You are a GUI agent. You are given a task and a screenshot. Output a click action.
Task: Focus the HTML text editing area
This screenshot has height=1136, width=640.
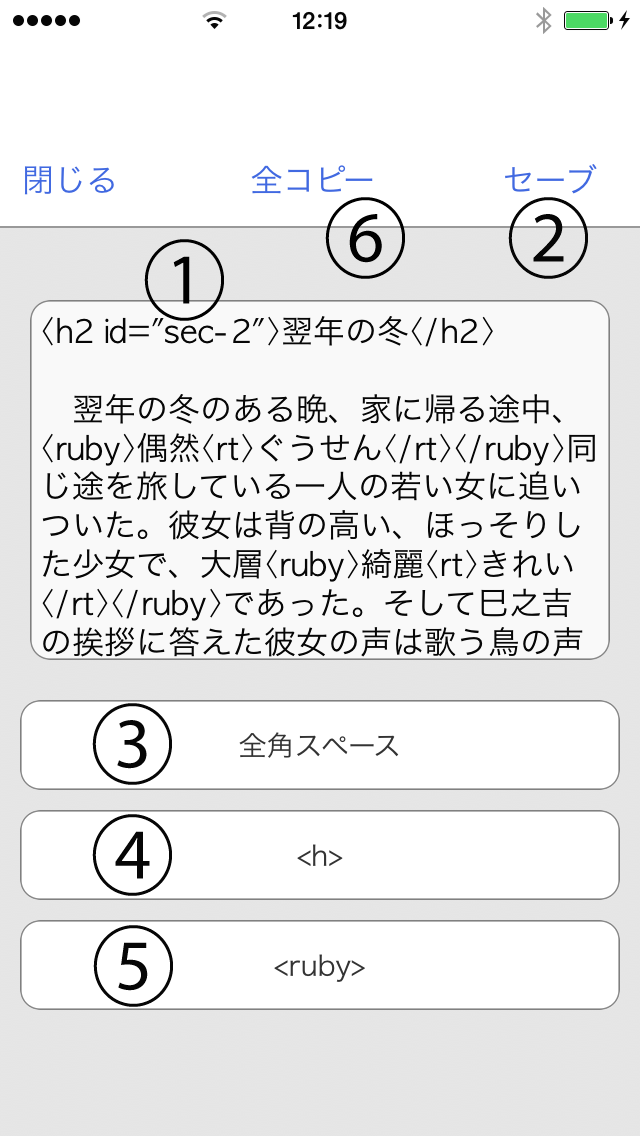tap(320, 480)
